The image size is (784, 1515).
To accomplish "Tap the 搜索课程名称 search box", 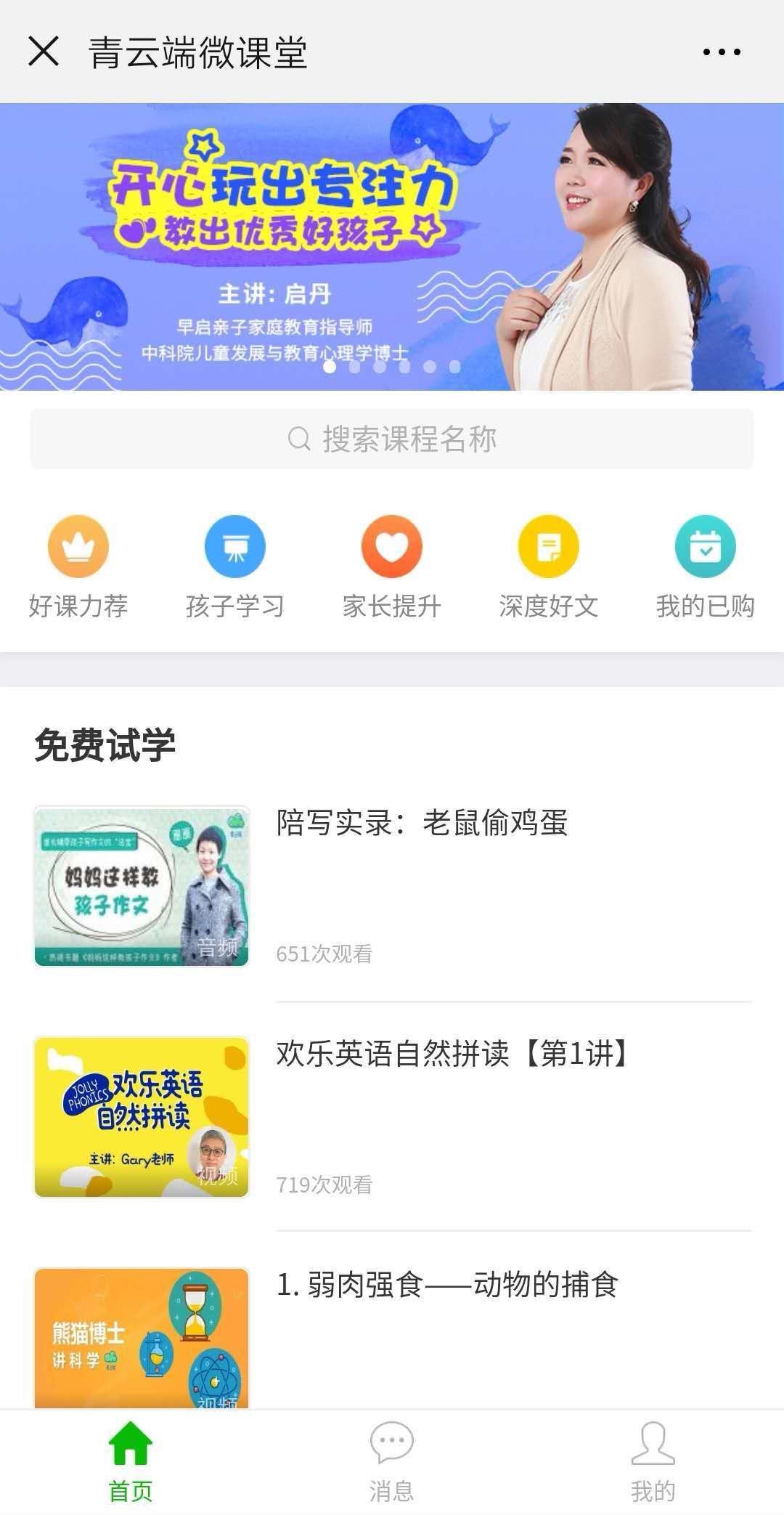I will point(392,439).
